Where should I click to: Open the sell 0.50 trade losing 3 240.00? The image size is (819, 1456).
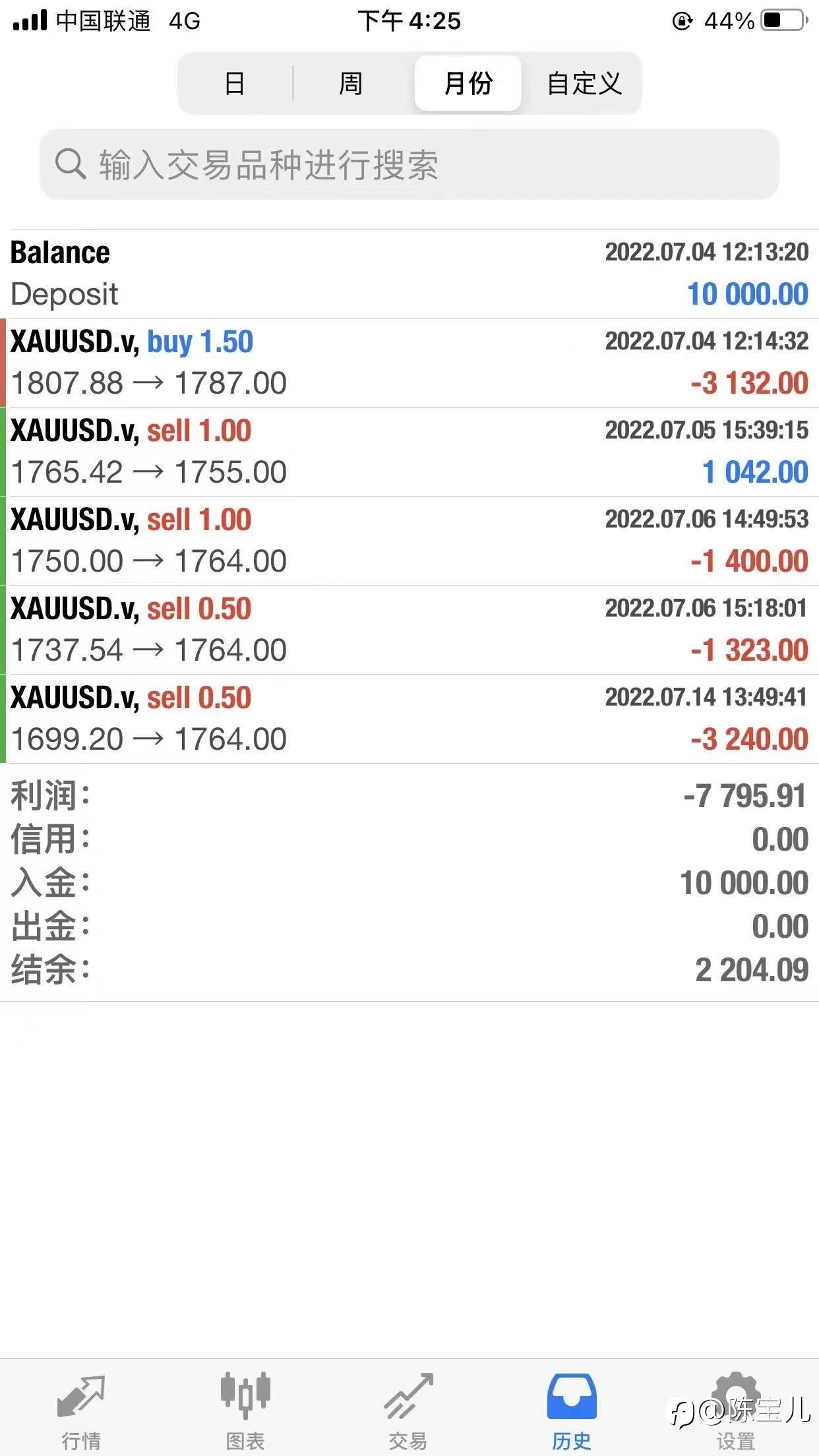point(409,719)
